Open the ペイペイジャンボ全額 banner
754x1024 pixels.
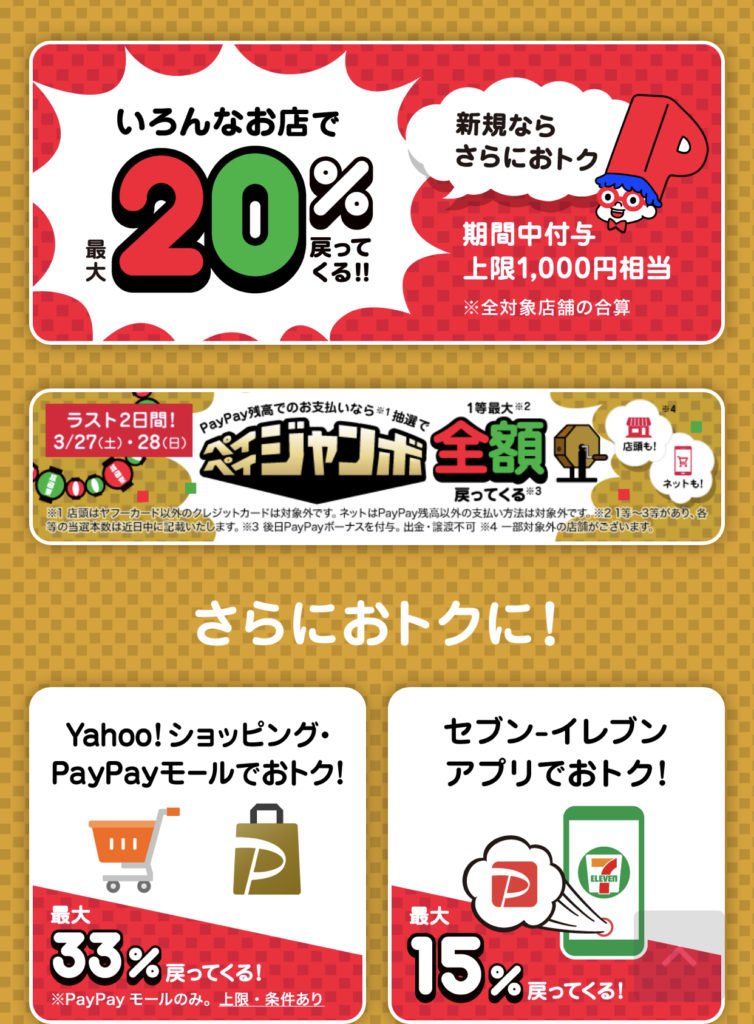(x=376, y=466)
